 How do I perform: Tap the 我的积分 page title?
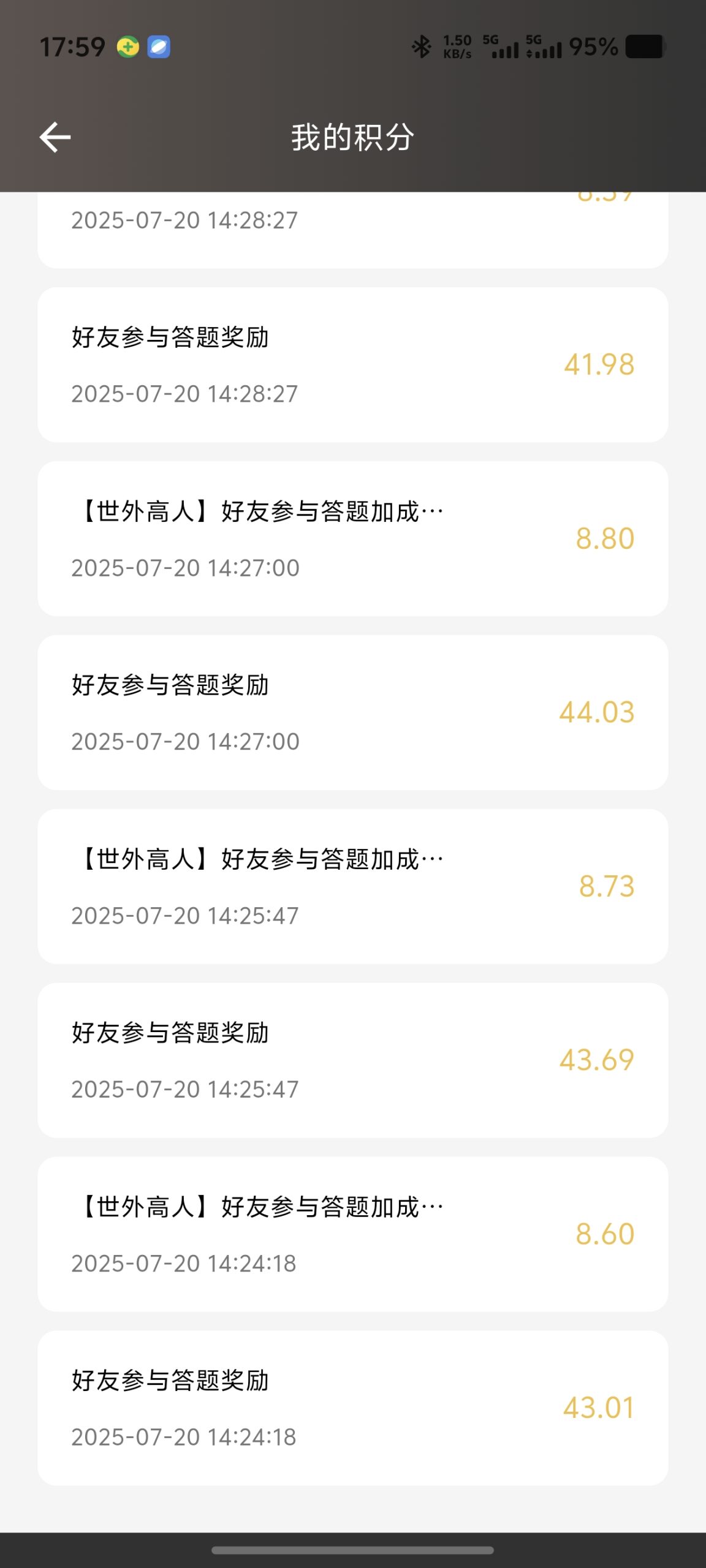(x=353, y=136)
